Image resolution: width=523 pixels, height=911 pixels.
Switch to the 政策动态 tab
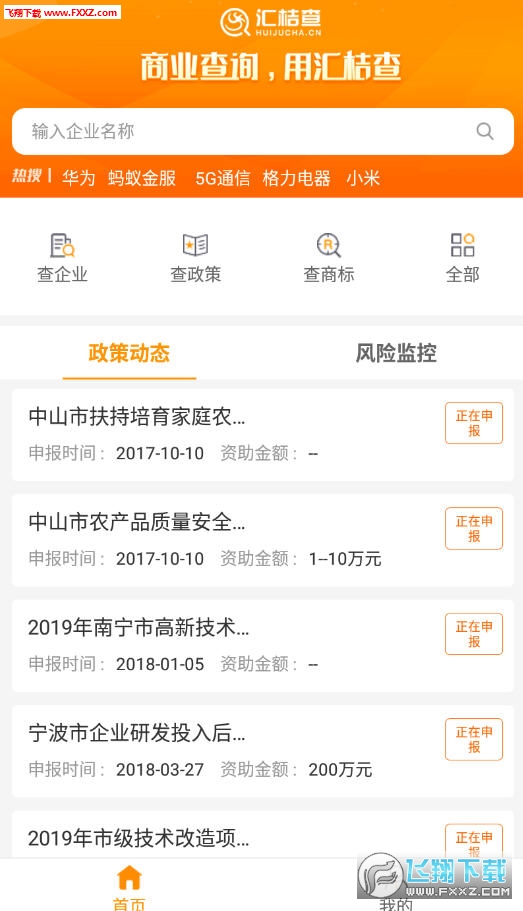point(129,353)
